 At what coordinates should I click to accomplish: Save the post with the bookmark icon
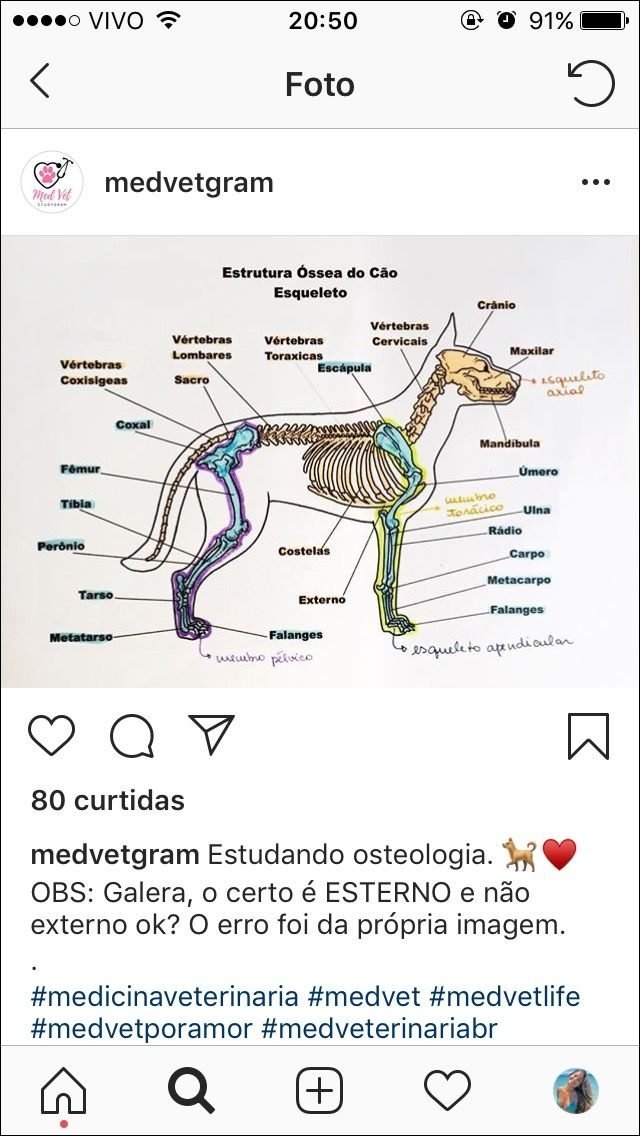(588, 736)
